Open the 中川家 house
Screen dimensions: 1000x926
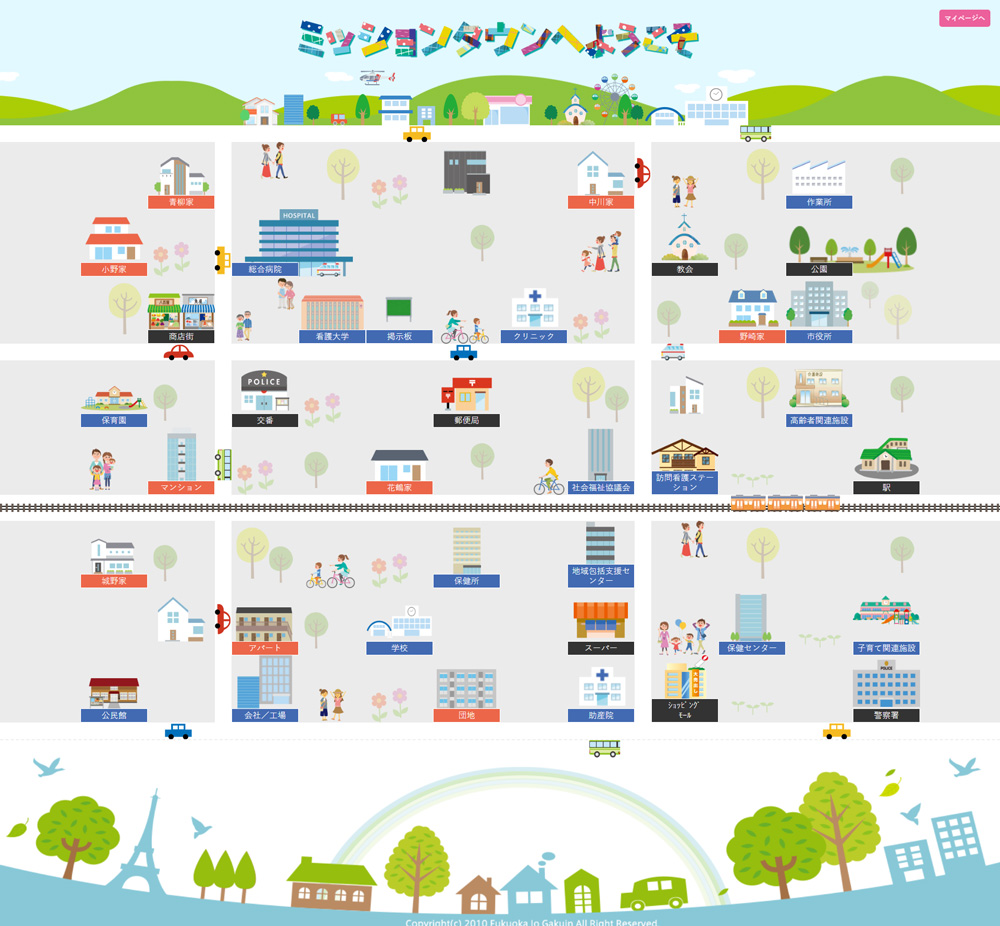600,176
